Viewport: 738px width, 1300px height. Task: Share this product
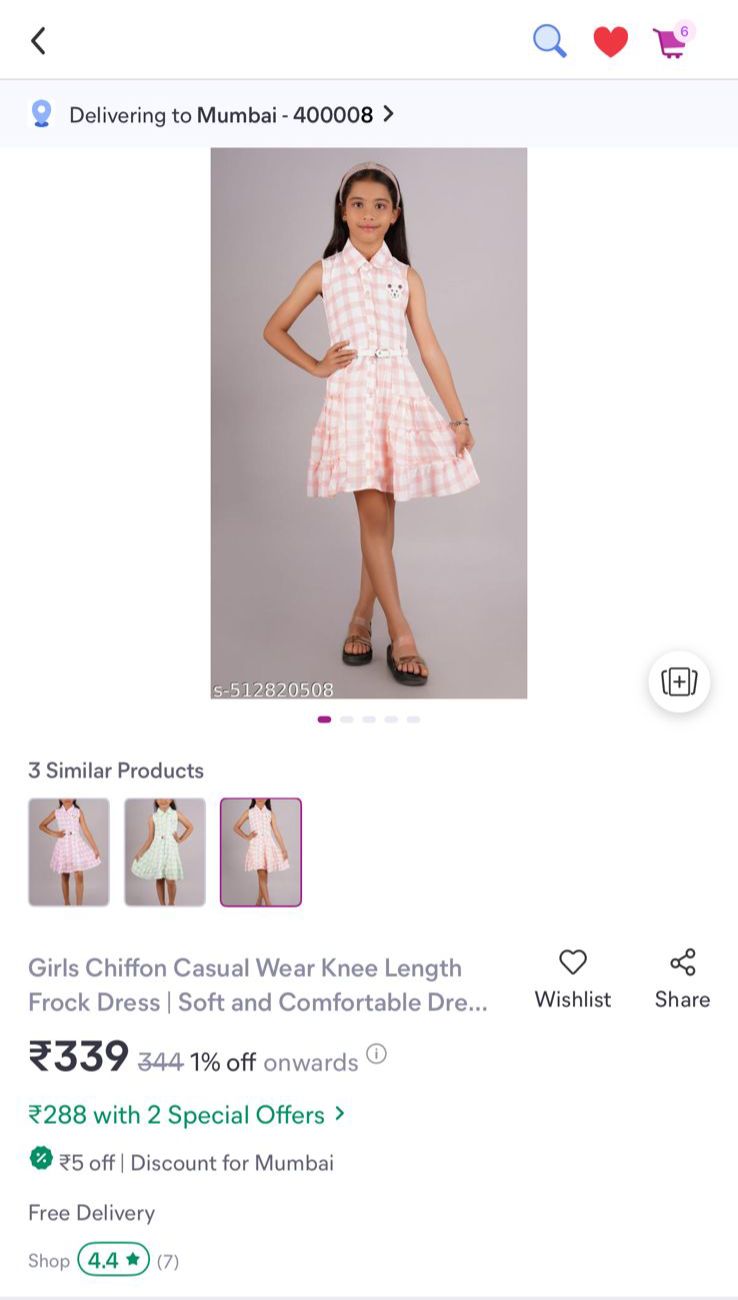[x=682, y=978]
